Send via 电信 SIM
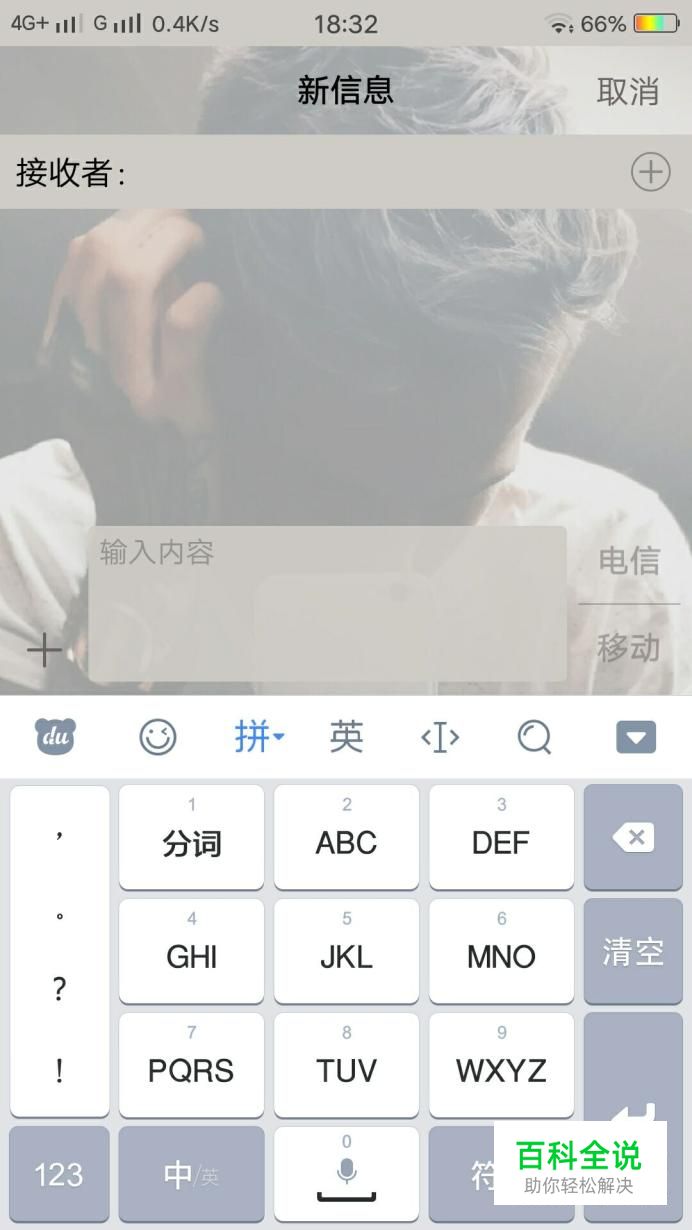The image size is (692, 1230). point(629,561)
